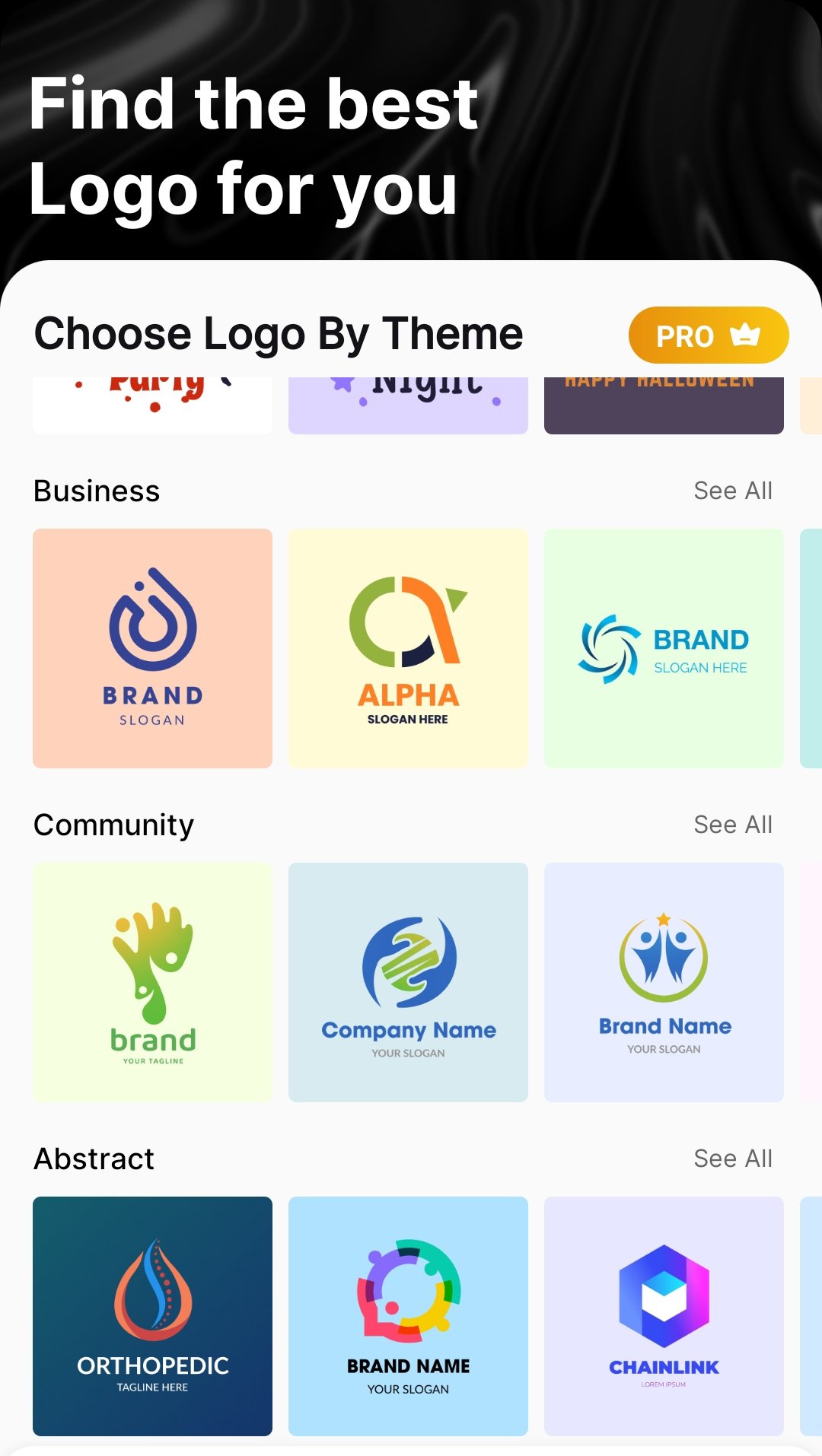Select the purple Night logo template

408,405
